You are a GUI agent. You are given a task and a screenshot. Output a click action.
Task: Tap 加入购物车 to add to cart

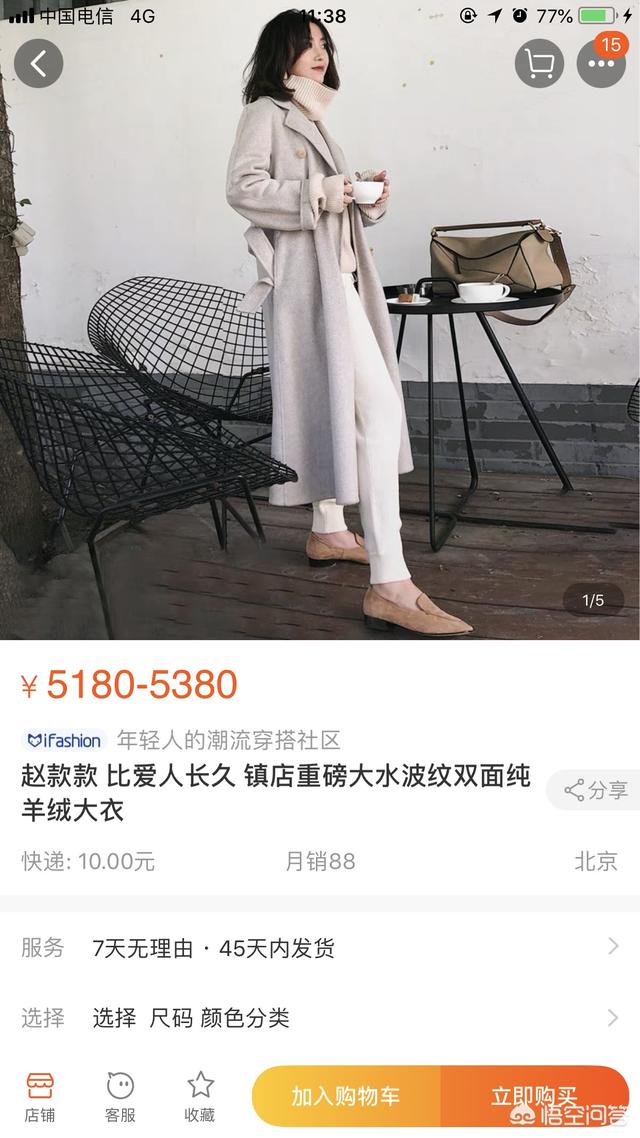[x=346, y=1096]
